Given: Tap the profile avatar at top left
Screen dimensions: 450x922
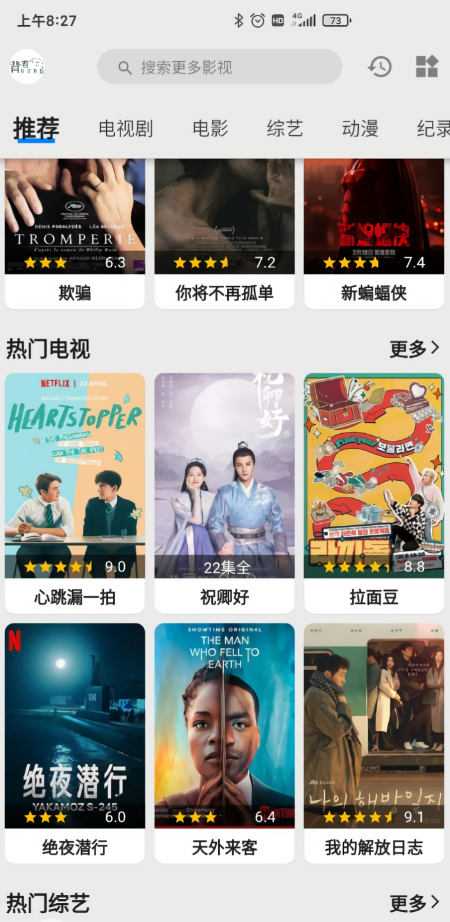Looking at the screenshot, I should click(27, 66).
